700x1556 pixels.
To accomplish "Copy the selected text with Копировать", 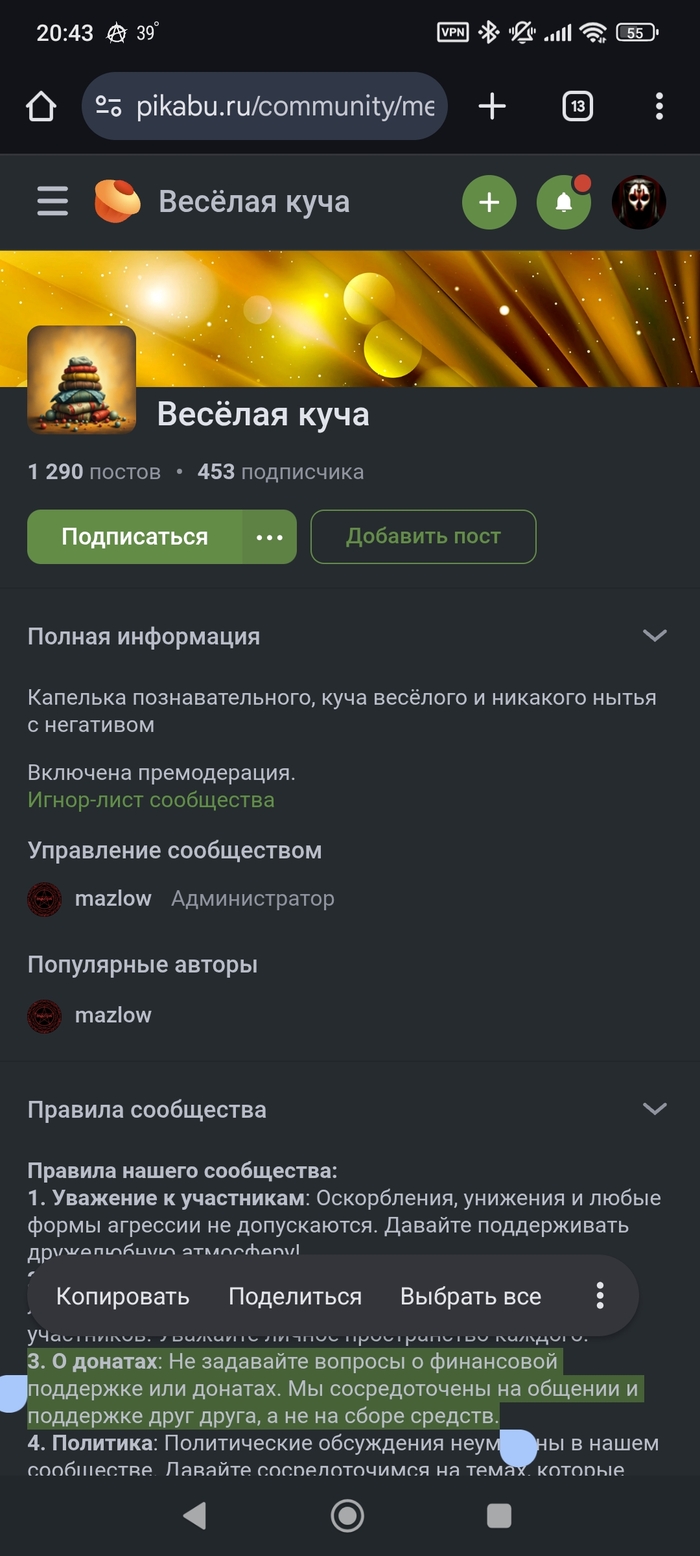I will tap(122, 1297).
